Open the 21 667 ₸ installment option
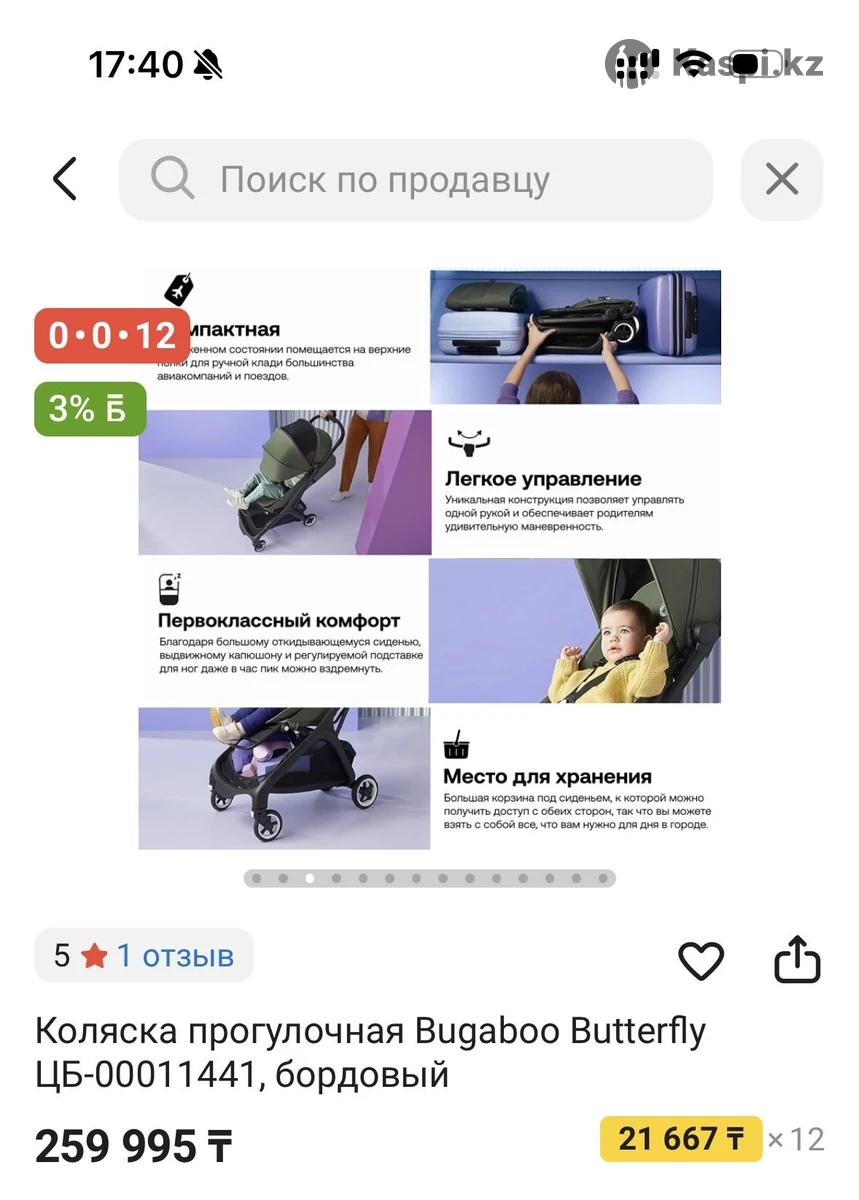This screenshot has height=1200, width=859. click(x=681, y=1139)
